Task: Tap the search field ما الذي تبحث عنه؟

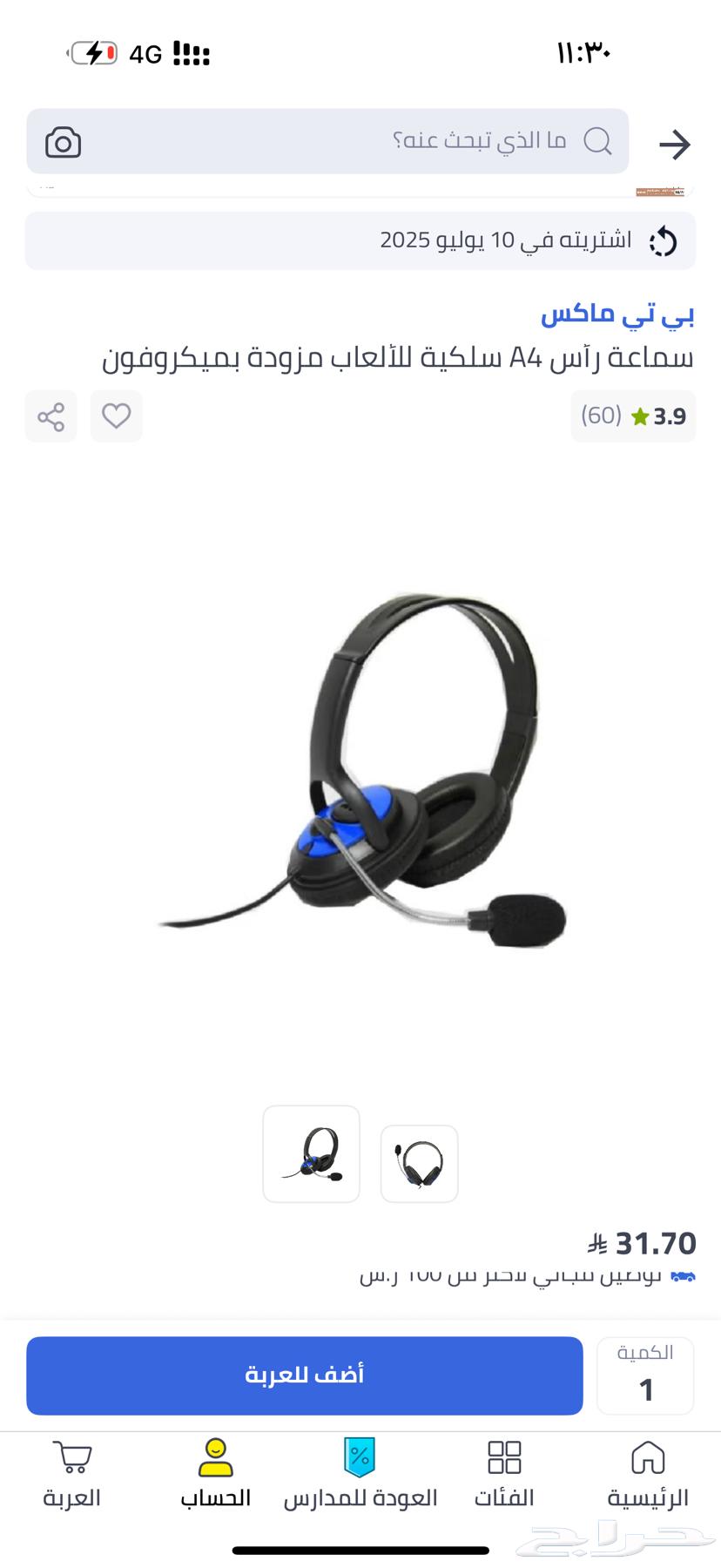Action: tap(348, 141)
